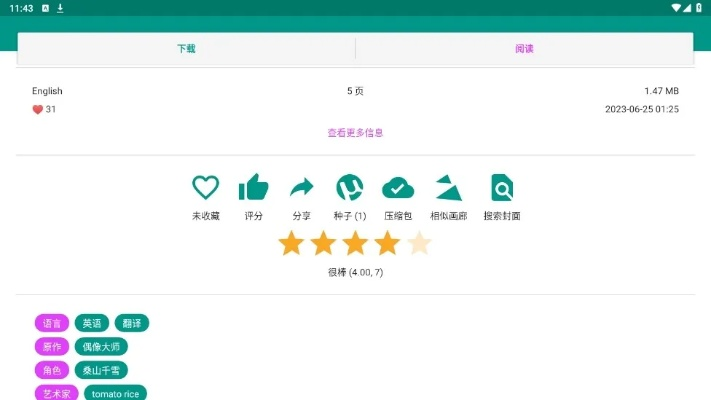Select the 翻译 tag chip

[x=132, y=323]
